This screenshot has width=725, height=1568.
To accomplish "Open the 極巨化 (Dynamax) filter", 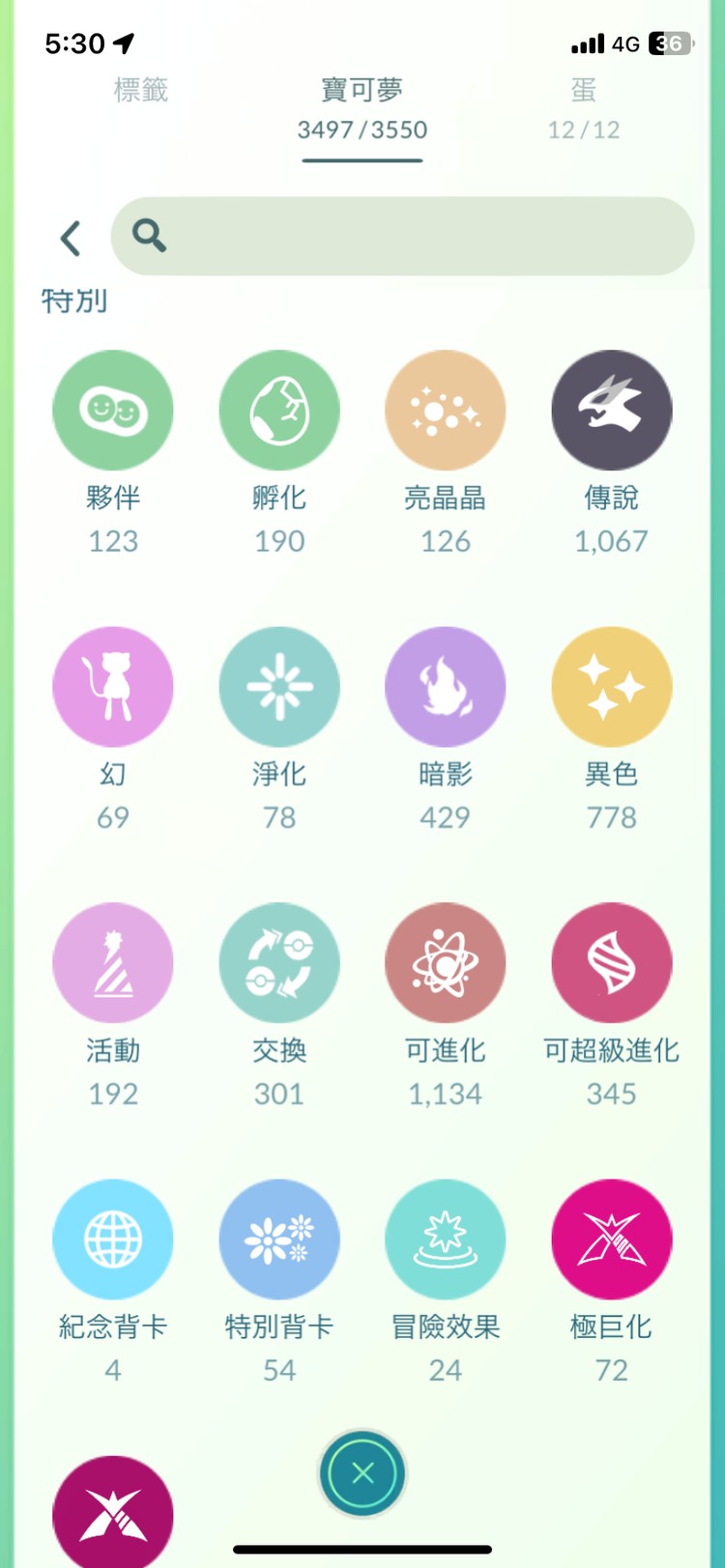I will click(611, 1240).
